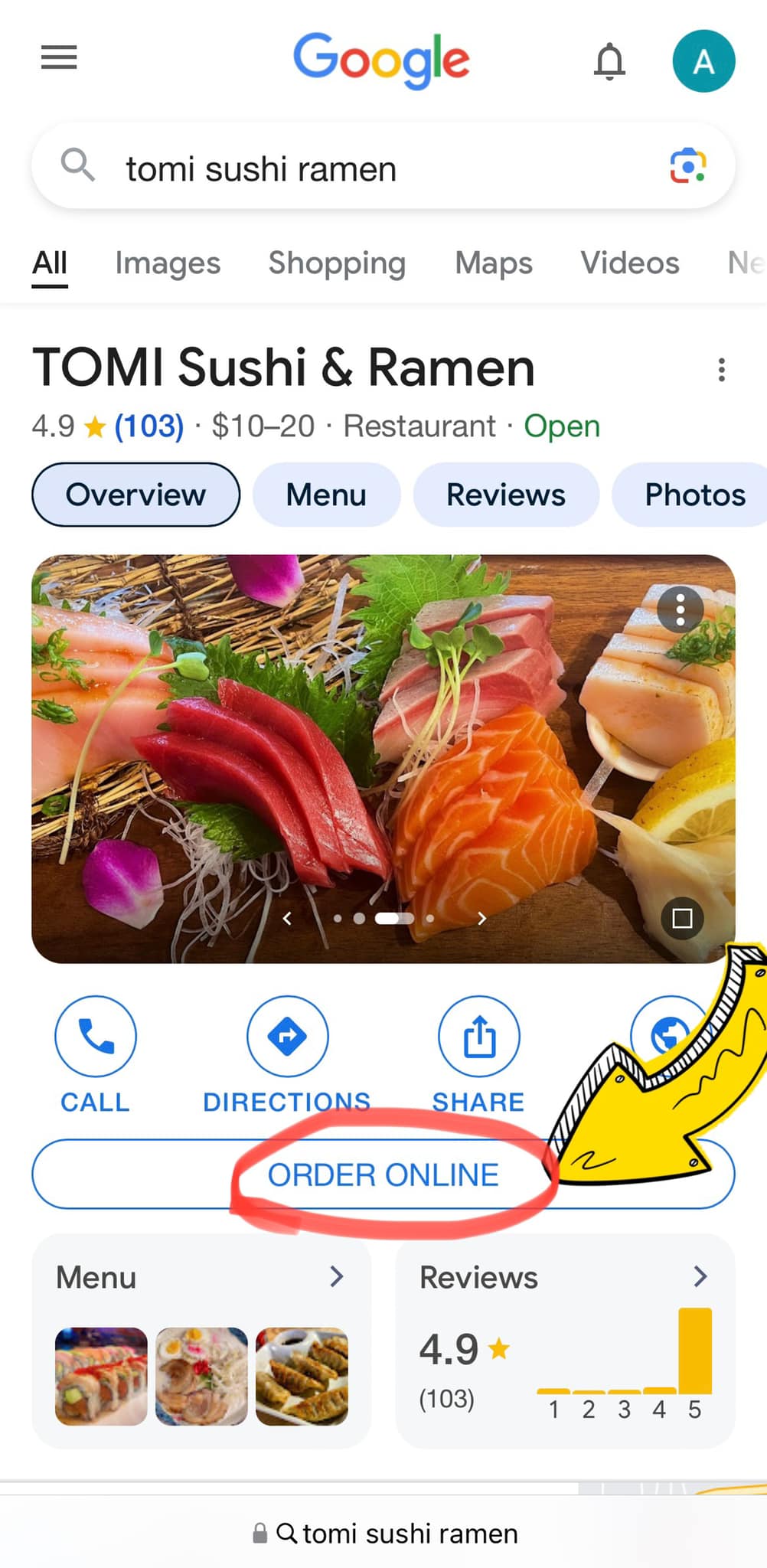
Task: Search with Google Lens camera icon
Action: 687,166
